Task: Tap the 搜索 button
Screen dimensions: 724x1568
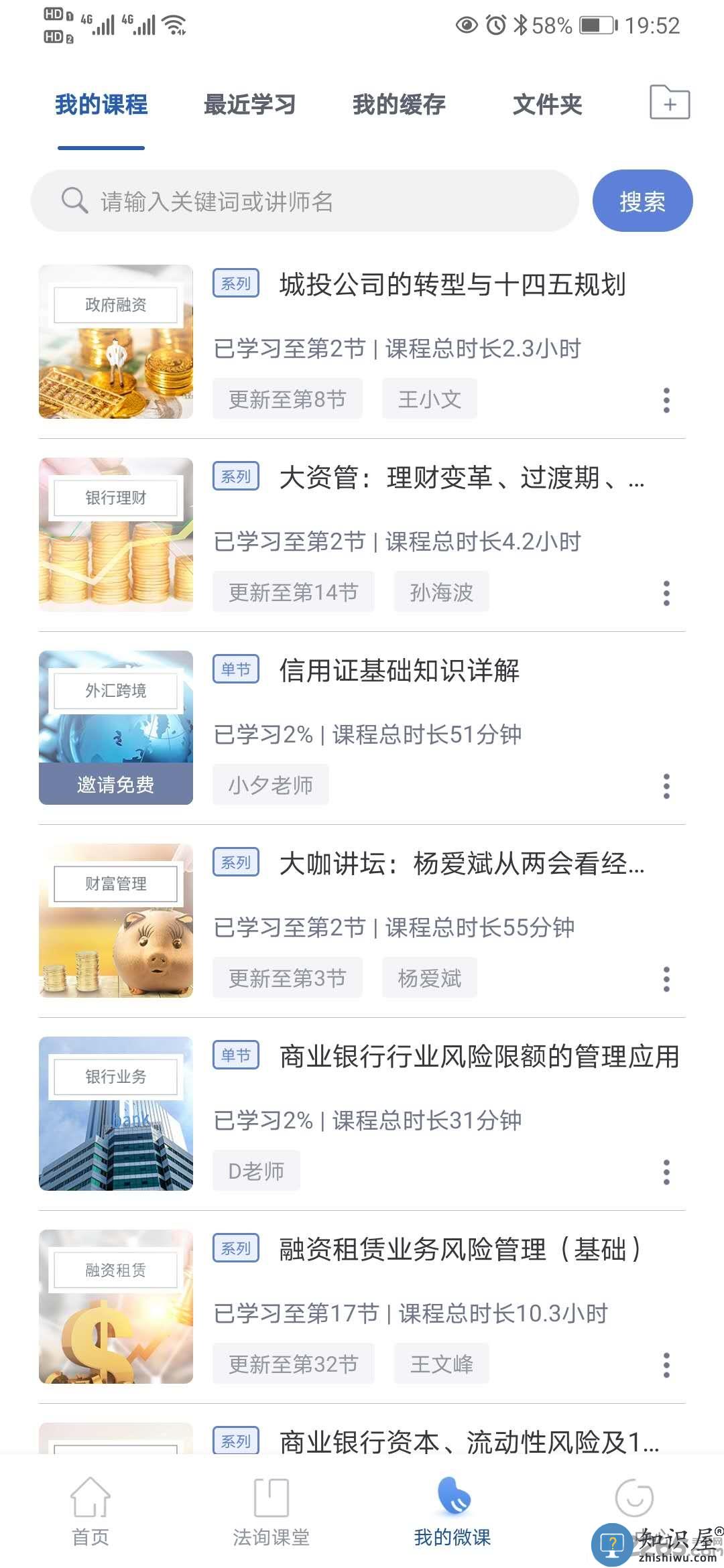Action: (x=642, y=201)
